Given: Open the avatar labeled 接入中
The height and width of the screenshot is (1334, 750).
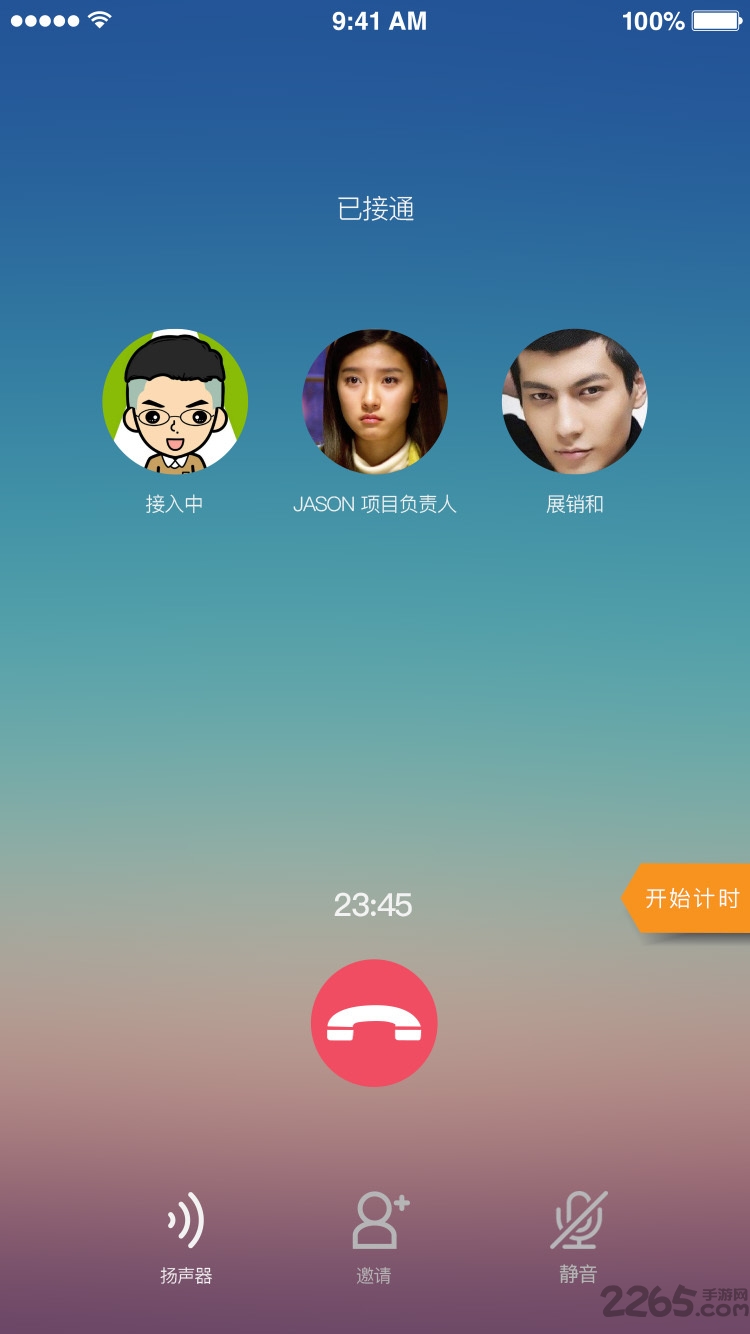Looking at the screenshot, I should click(x=175, y=402).
